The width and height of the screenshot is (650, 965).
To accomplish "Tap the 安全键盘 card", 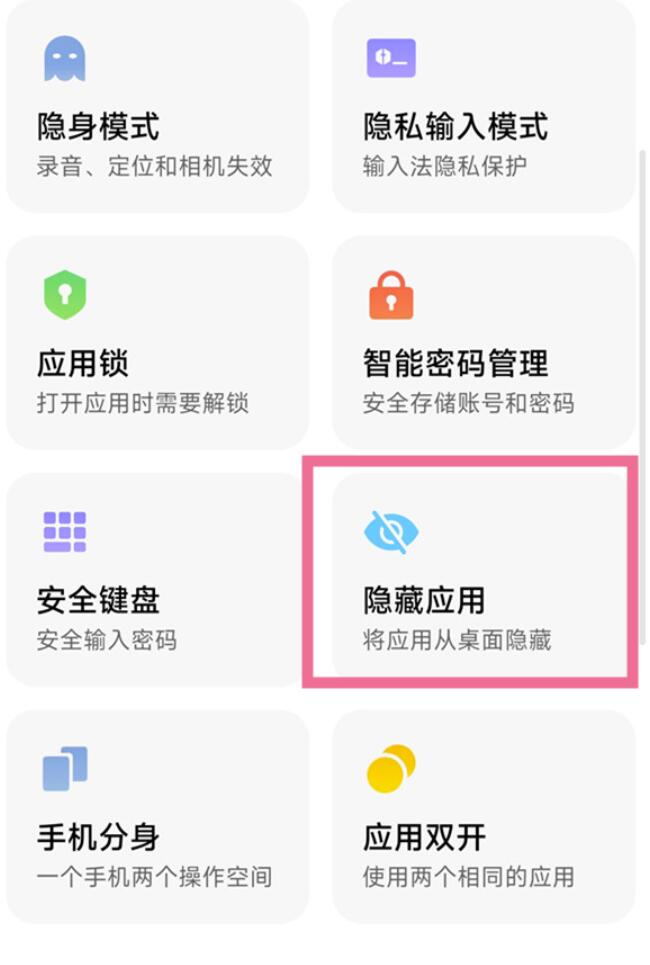I will click(157, 579).
